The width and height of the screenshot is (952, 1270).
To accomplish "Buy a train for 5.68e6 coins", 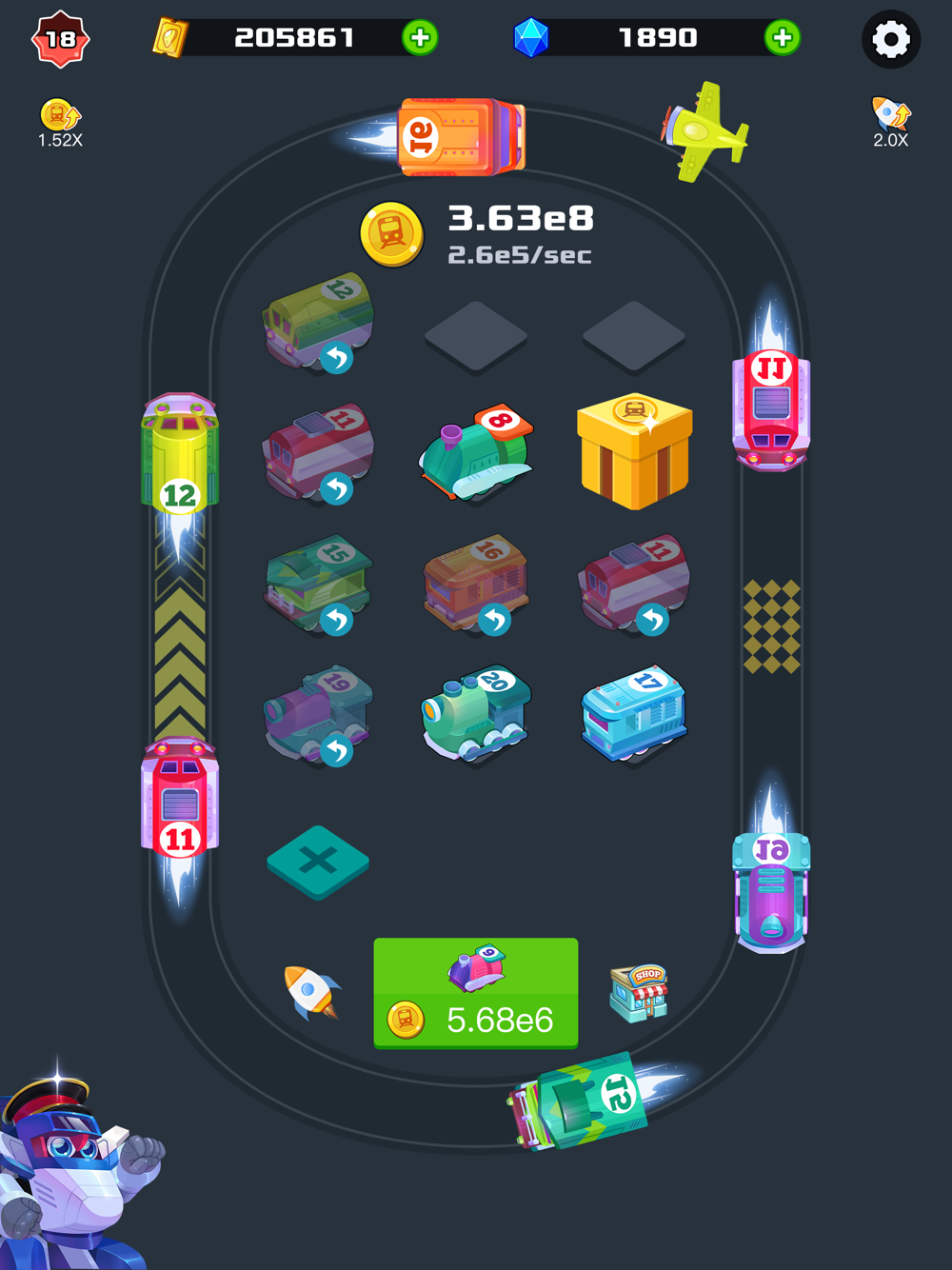I will coord(476,993).
